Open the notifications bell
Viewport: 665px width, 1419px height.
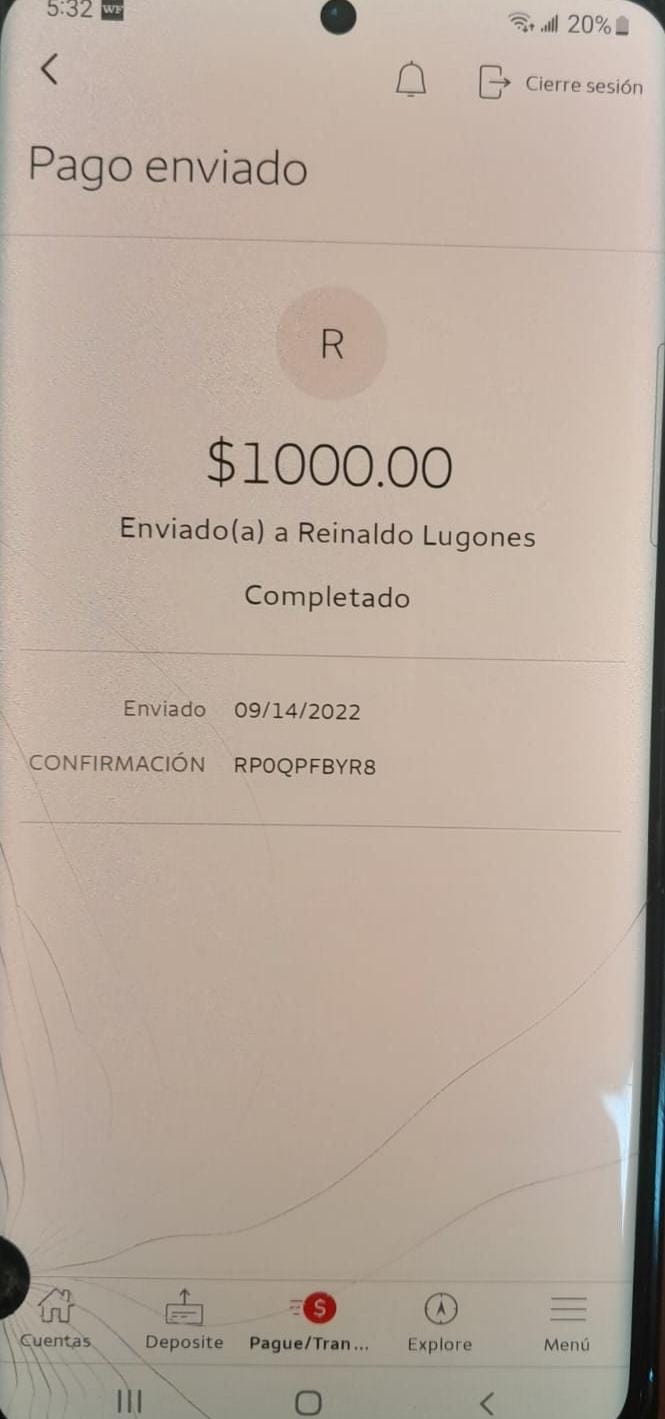(411, 80)
